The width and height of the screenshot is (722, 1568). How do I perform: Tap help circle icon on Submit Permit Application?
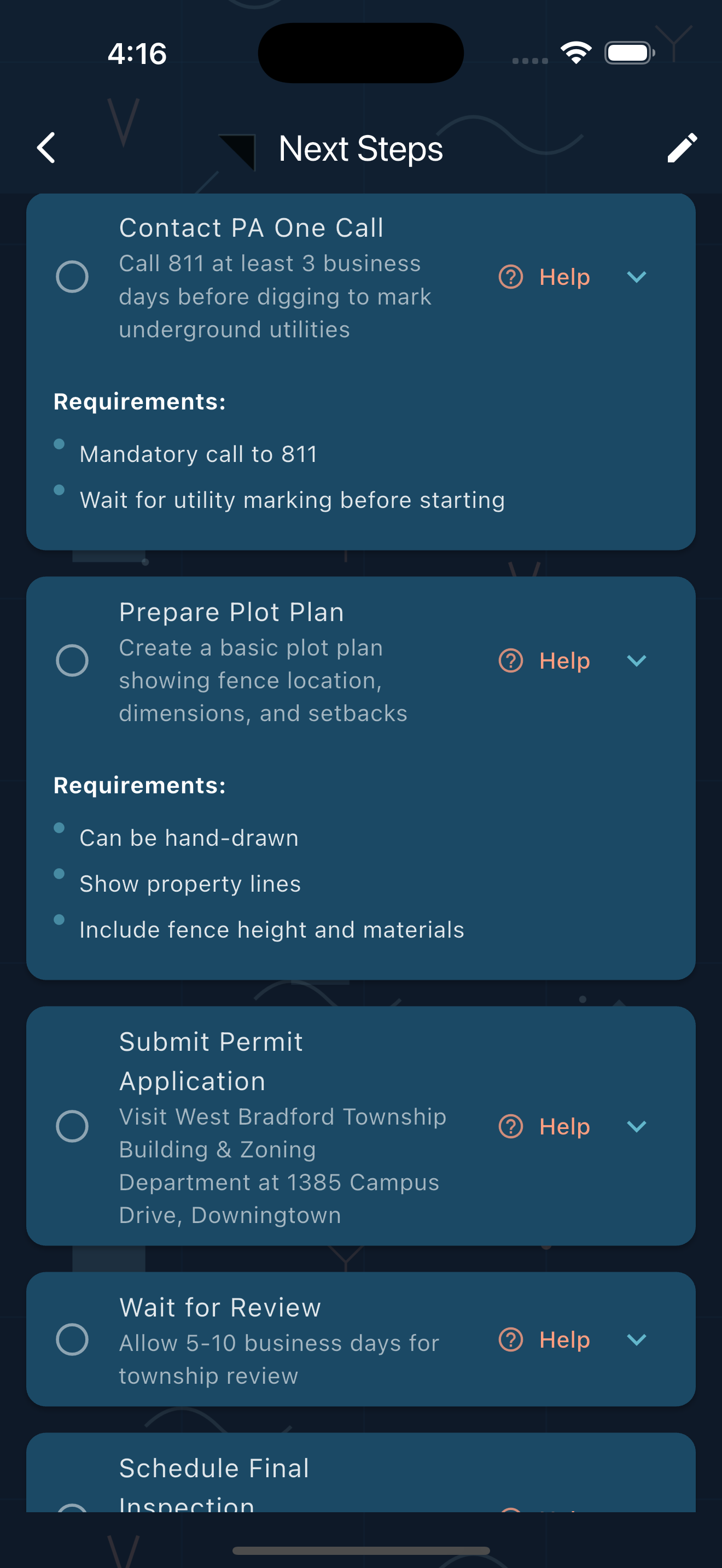point(510,1126)
